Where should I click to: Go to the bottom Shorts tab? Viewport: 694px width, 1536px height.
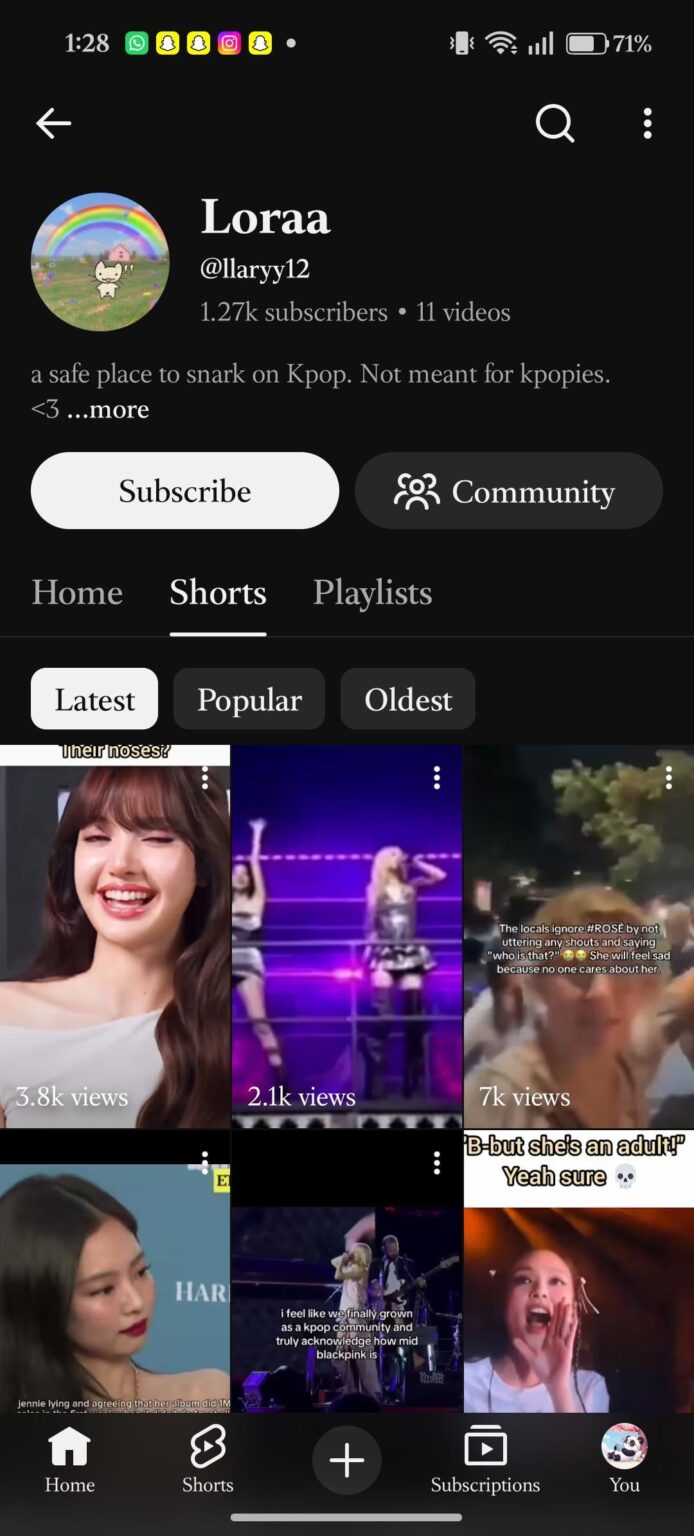[x=207, y=1460]
